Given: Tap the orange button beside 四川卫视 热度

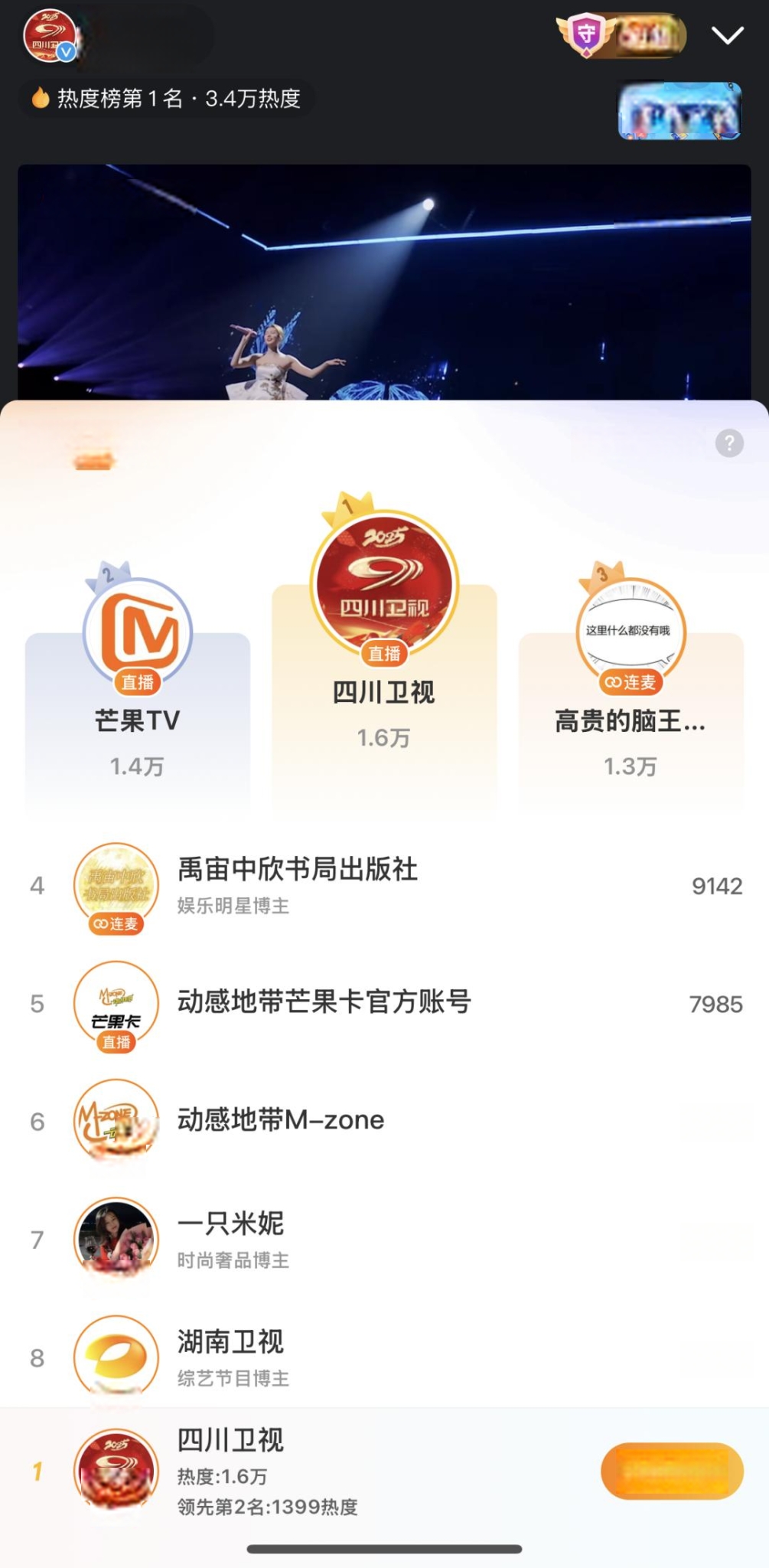Looking at the screenshot, I should 672,1471.
